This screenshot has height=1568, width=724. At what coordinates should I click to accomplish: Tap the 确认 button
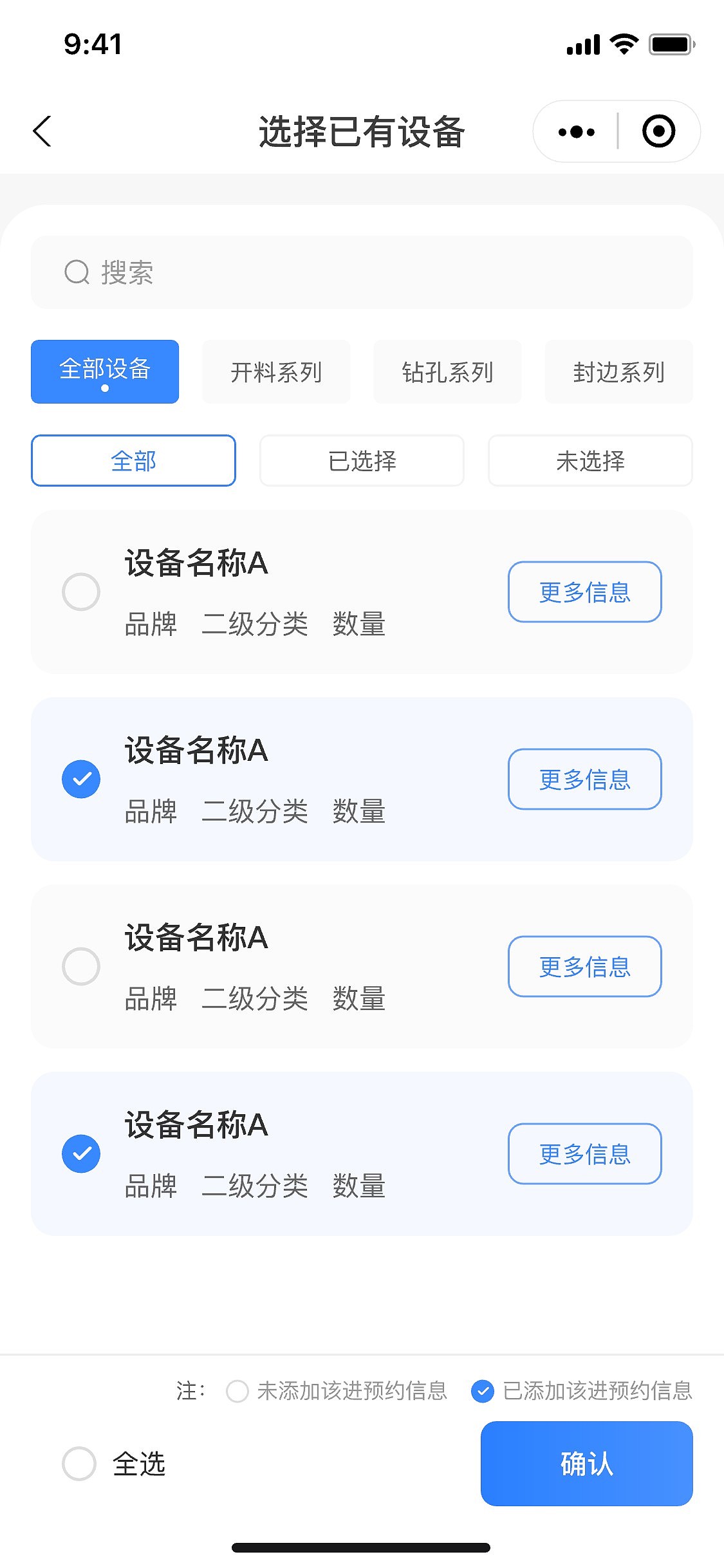(586, 1463)
